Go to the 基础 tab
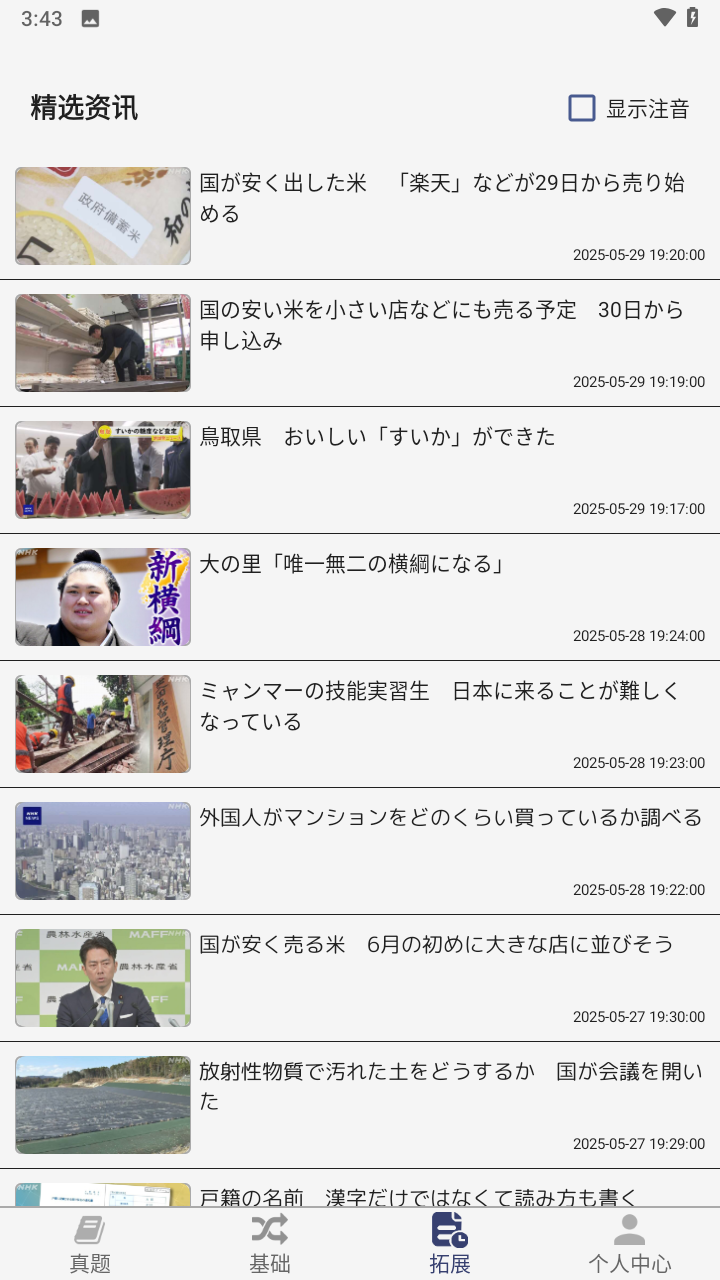 coord(270,1243)
